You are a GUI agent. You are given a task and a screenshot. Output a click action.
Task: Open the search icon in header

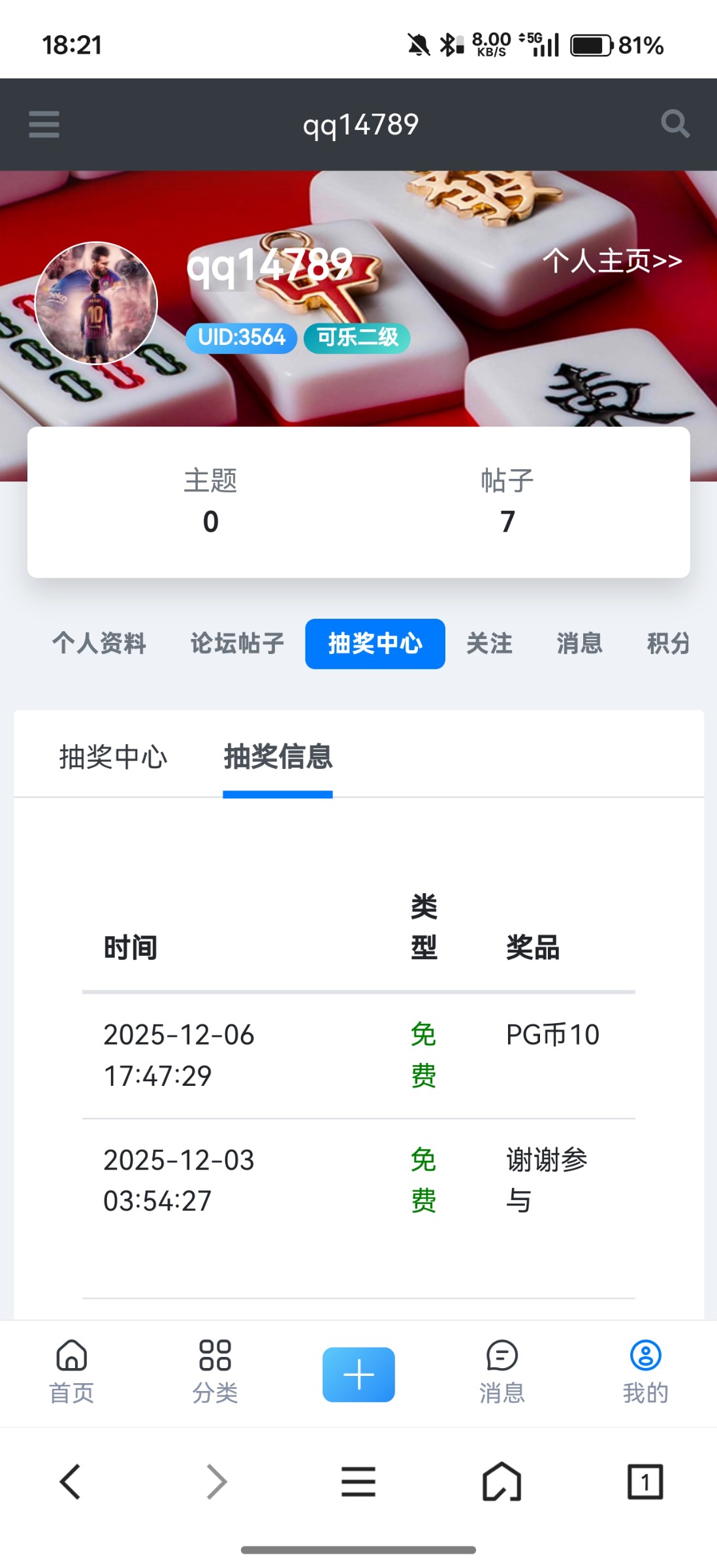tap(675, 123)
